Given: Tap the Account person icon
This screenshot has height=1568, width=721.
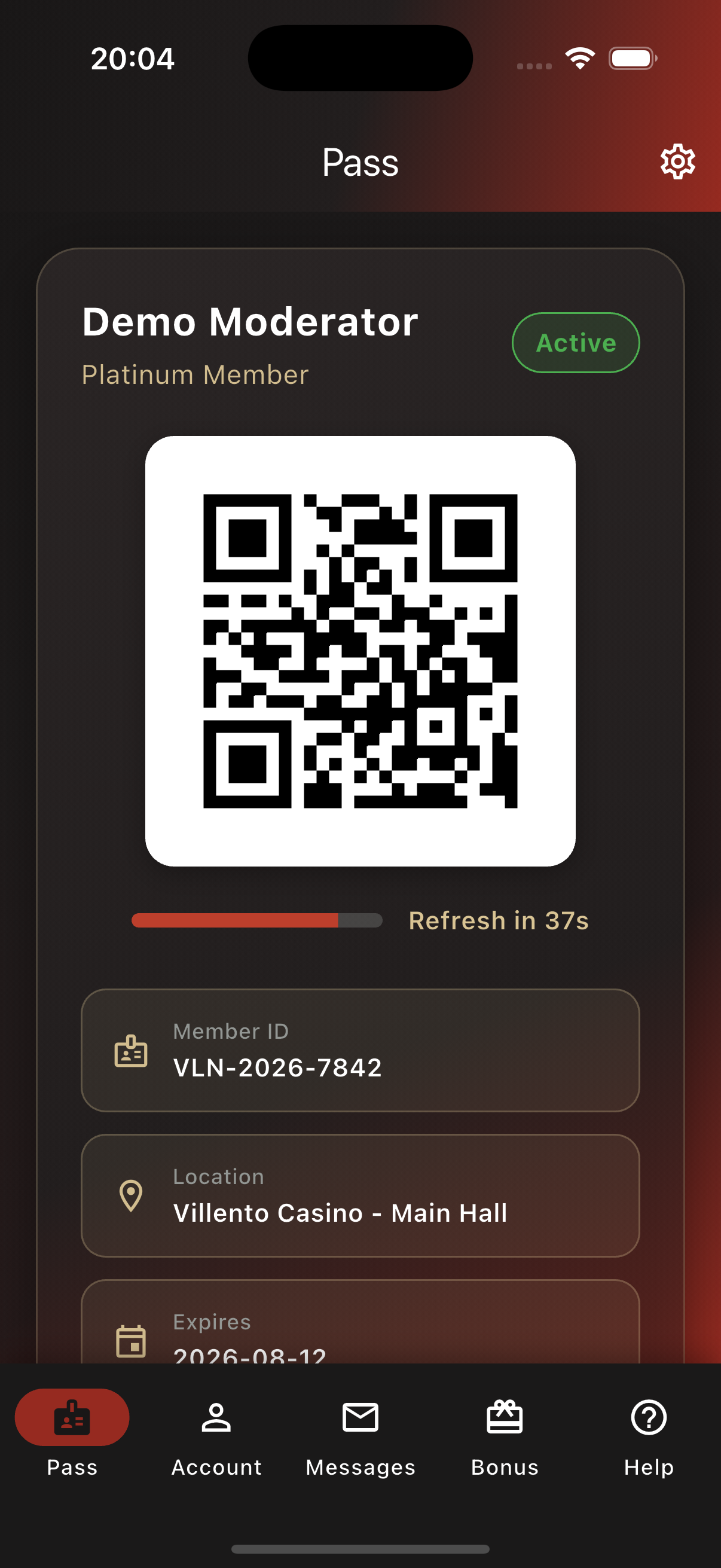Looking at the screenshot, I should coord(216,1418).
